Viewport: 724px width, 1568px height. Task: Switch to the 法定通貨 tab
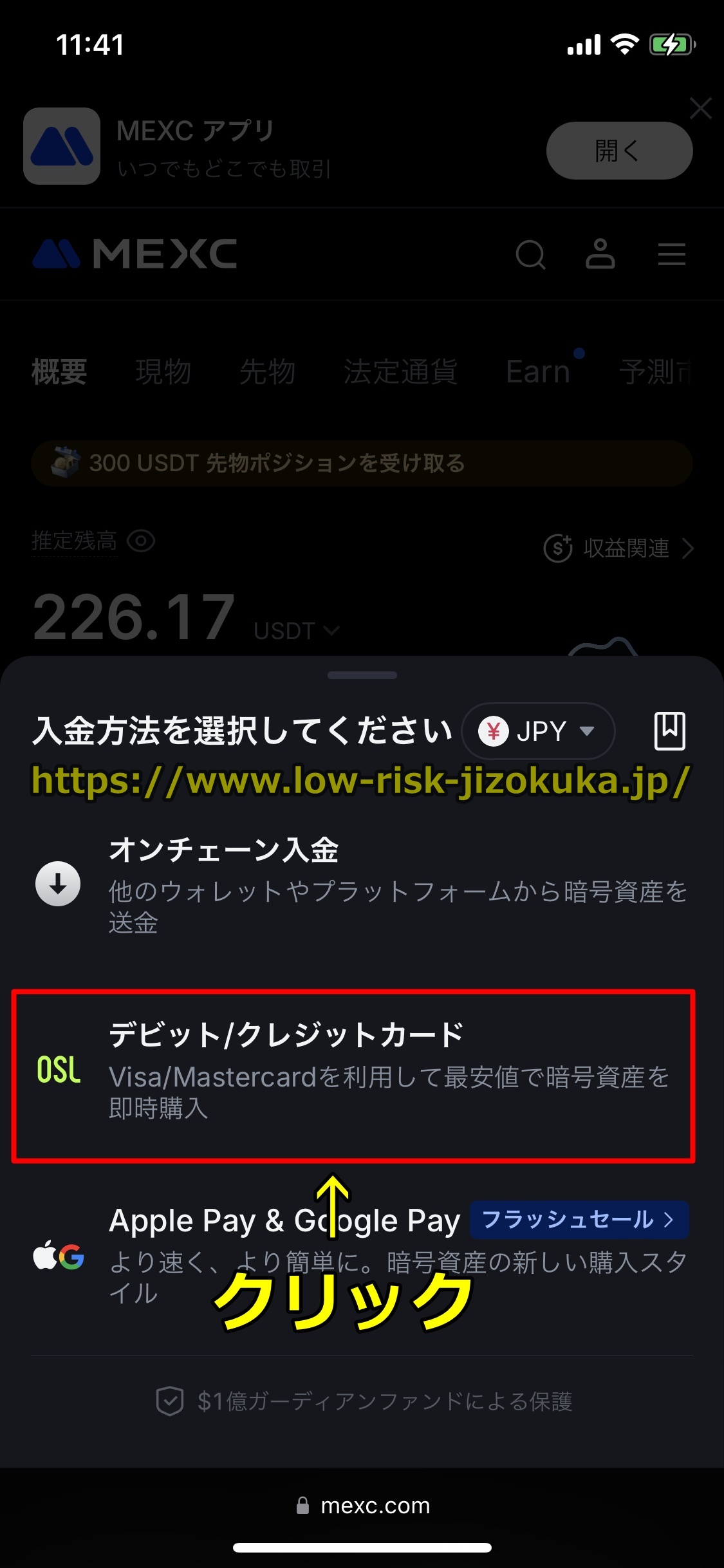click(400, 372)
